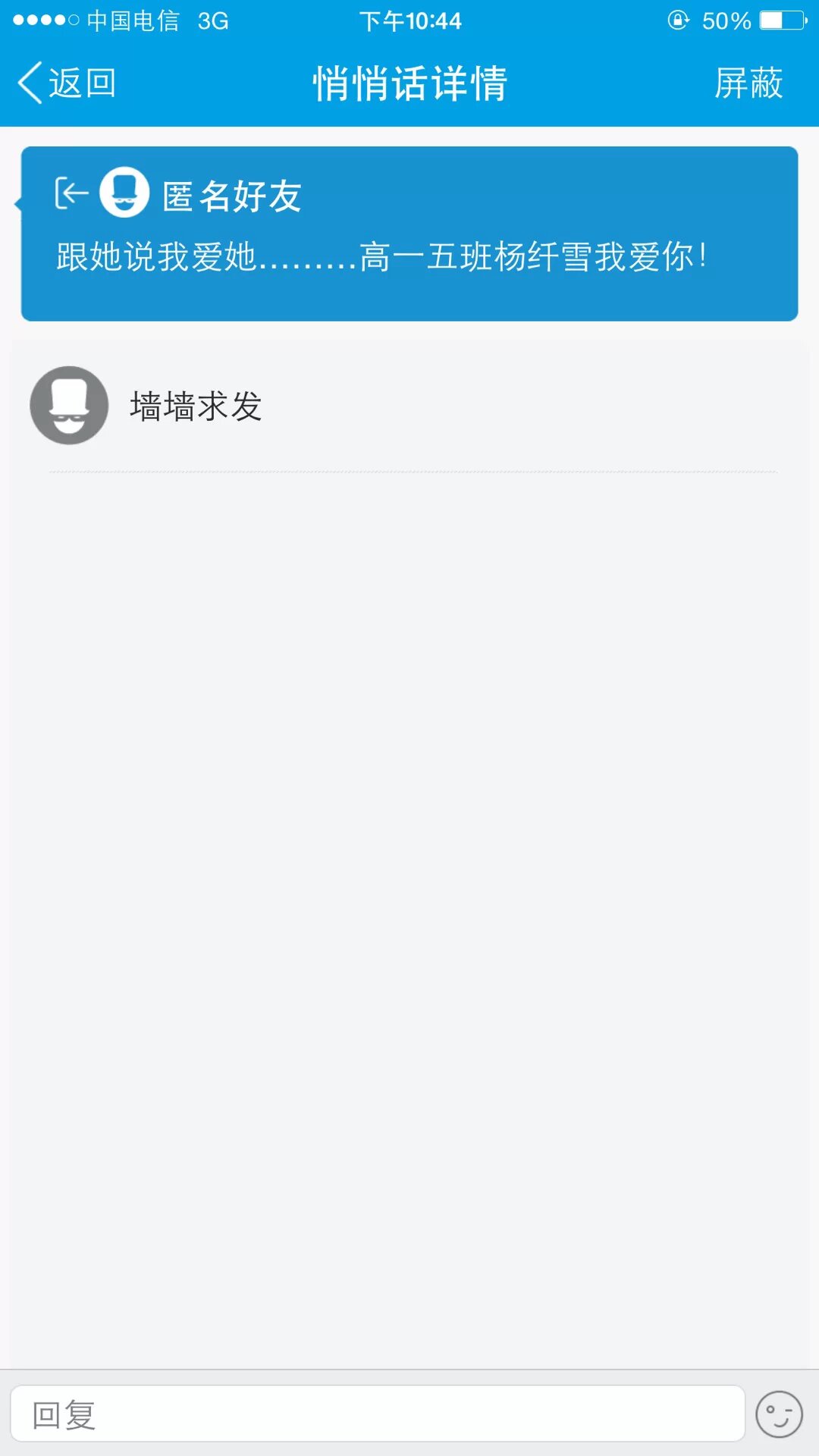The width and height of the screenshot is (819, 1456).
Task: Tap the reply reading 墙墙求发
Action: tap(196, 406)
